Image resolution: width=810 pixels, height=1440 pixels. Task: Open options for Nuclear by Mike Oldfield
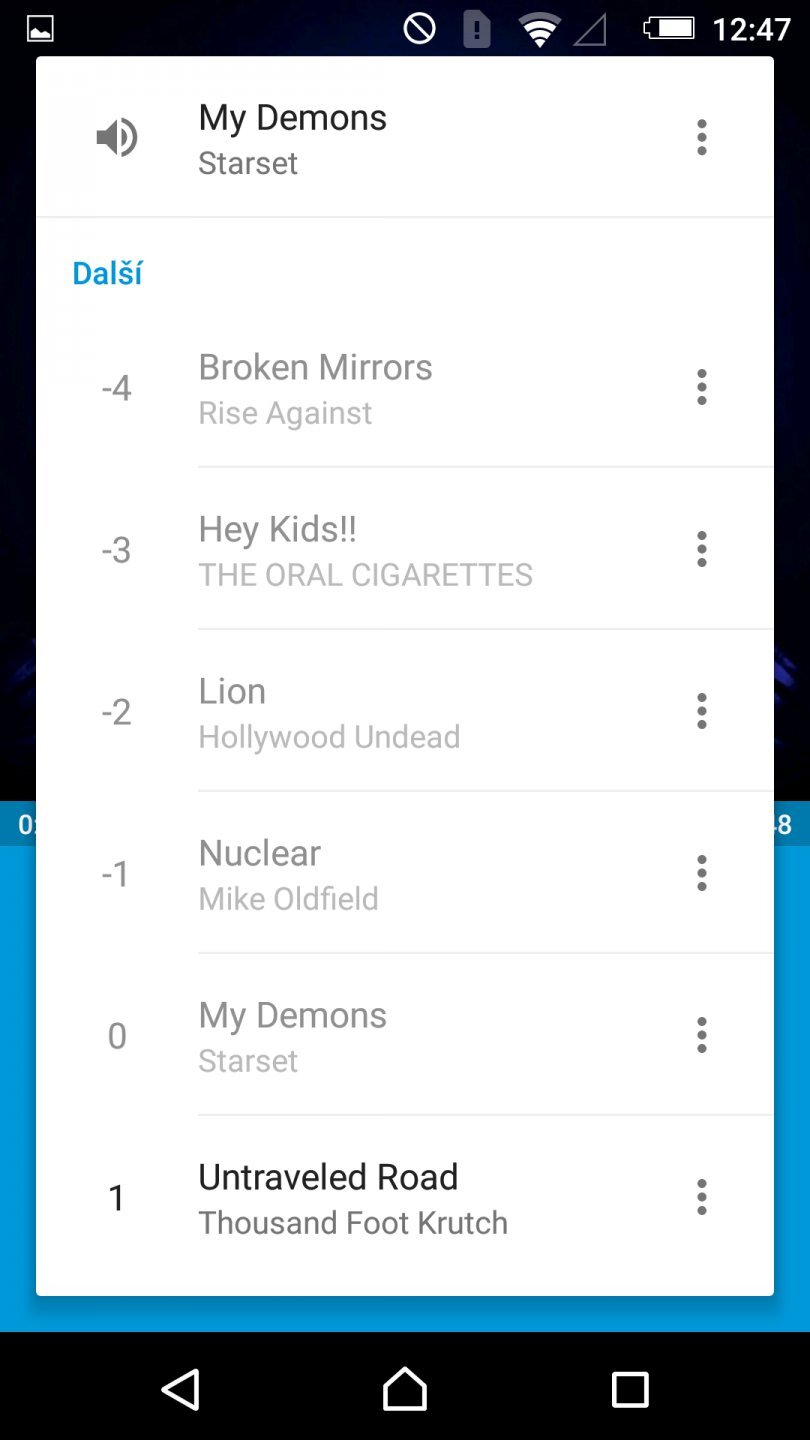(x=701, y=872)
